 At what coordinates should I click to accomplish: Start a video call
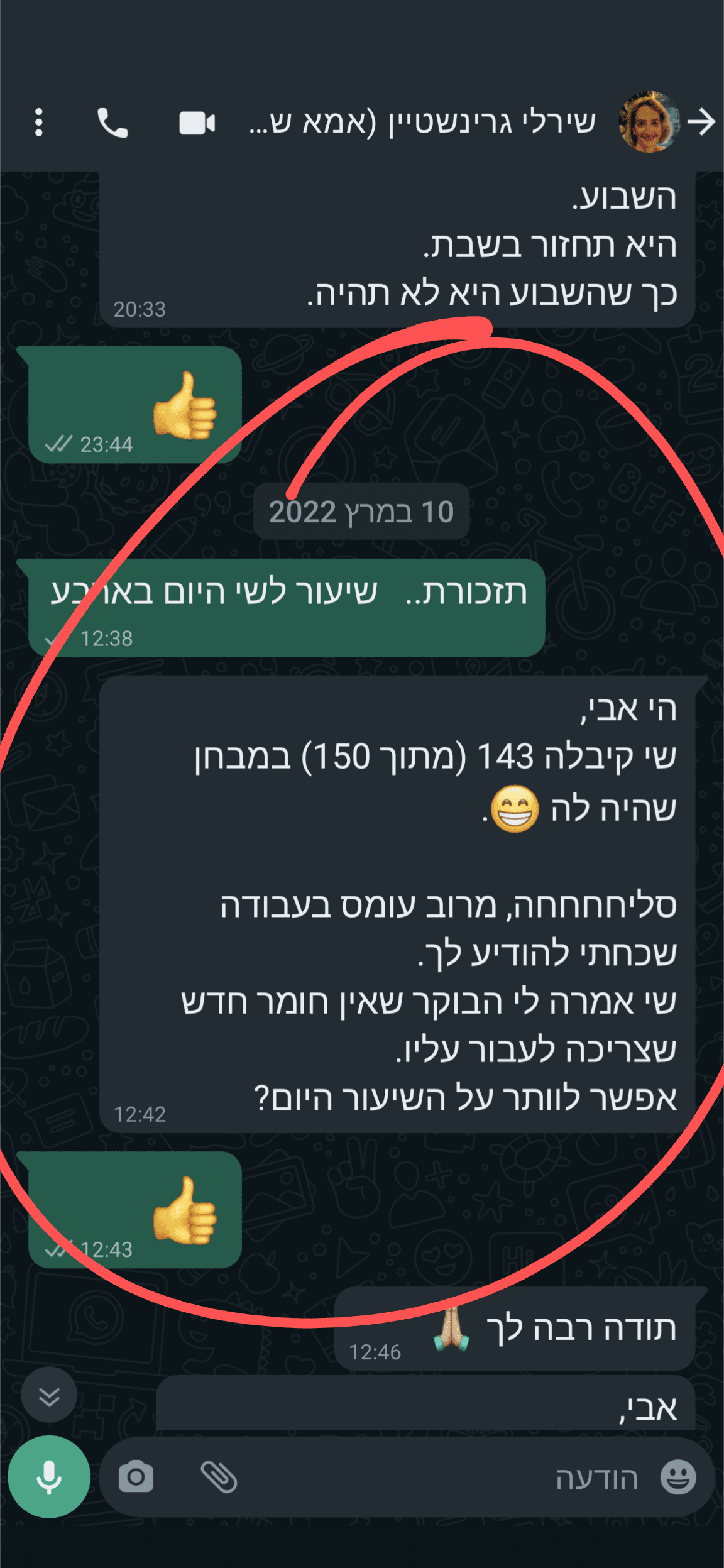click(197, 123)
